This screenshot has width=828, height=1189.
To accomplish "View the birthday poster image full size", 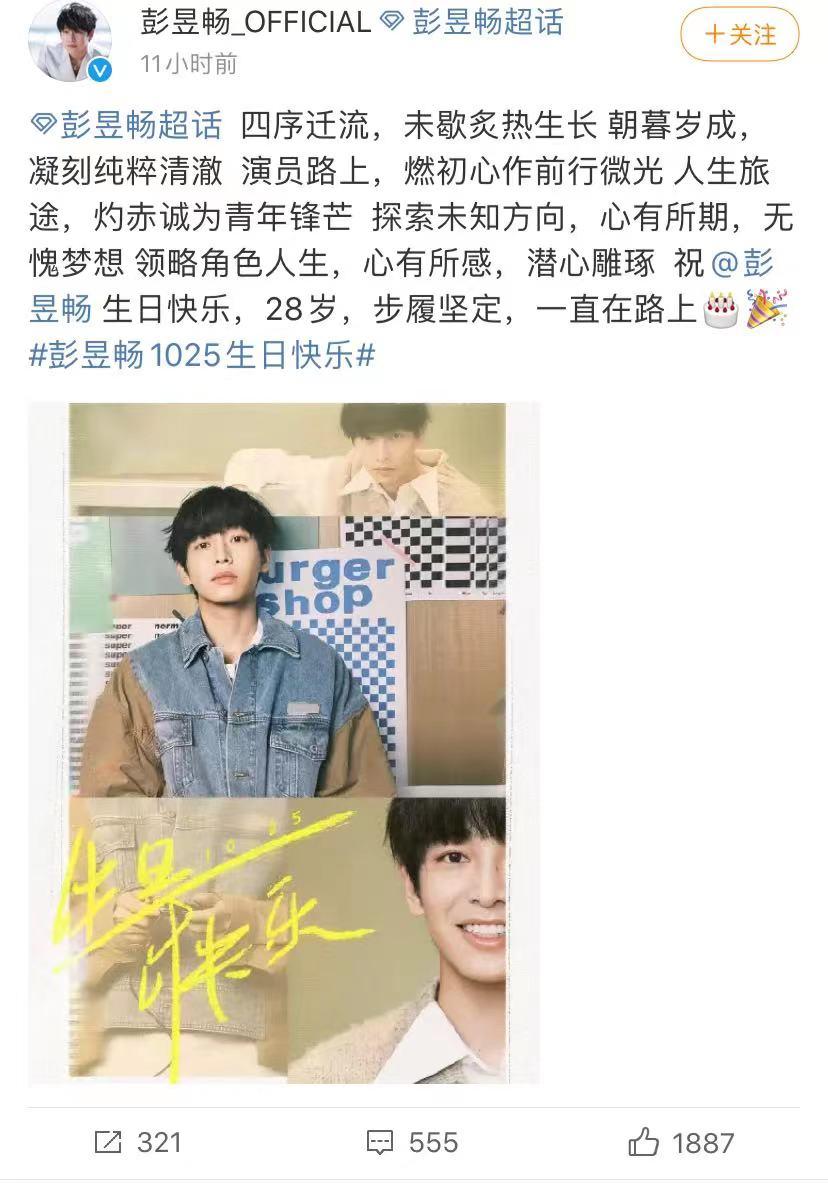I will coord(283,742).
